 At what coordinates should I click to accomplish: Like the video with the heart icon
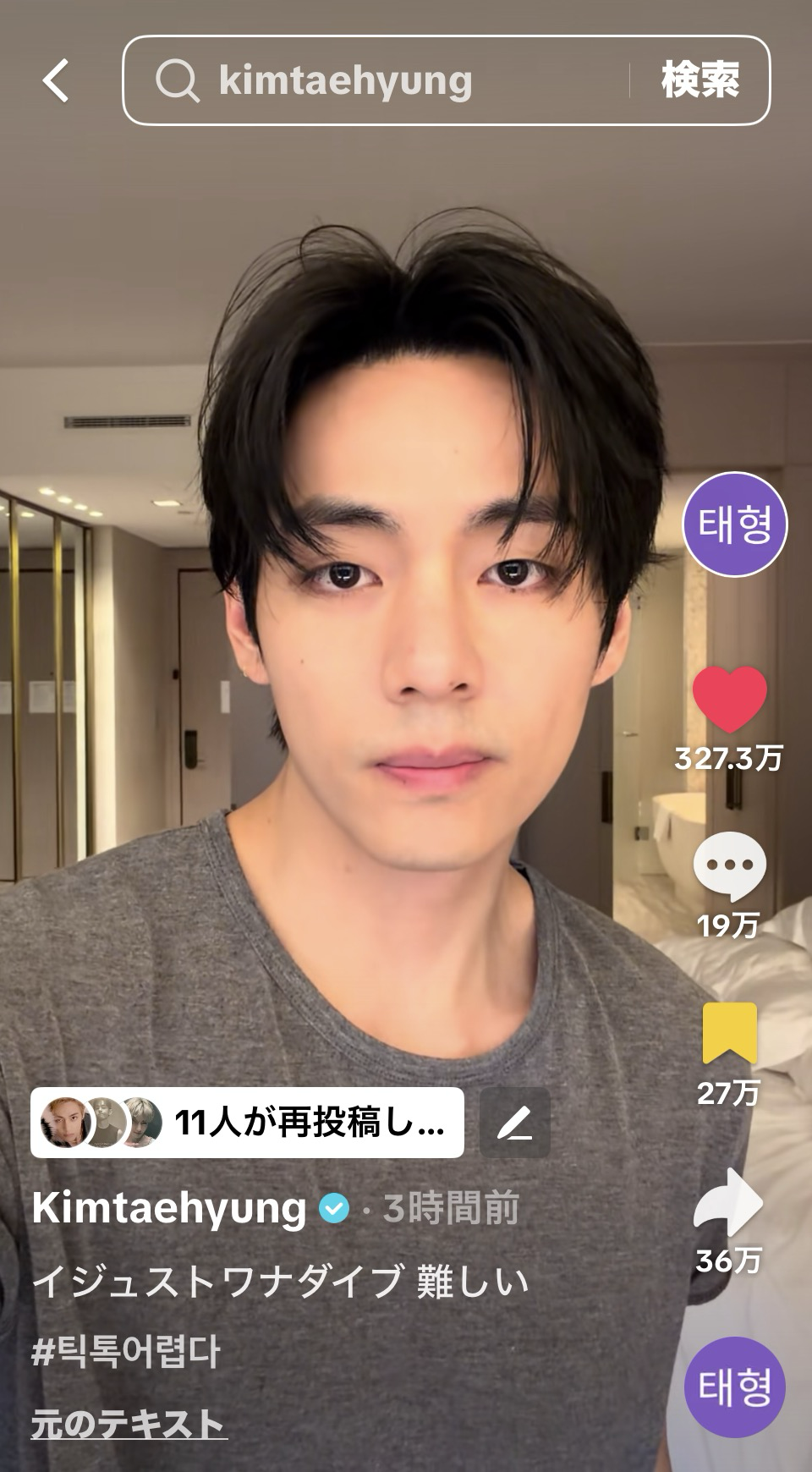(x=729, y=699)
